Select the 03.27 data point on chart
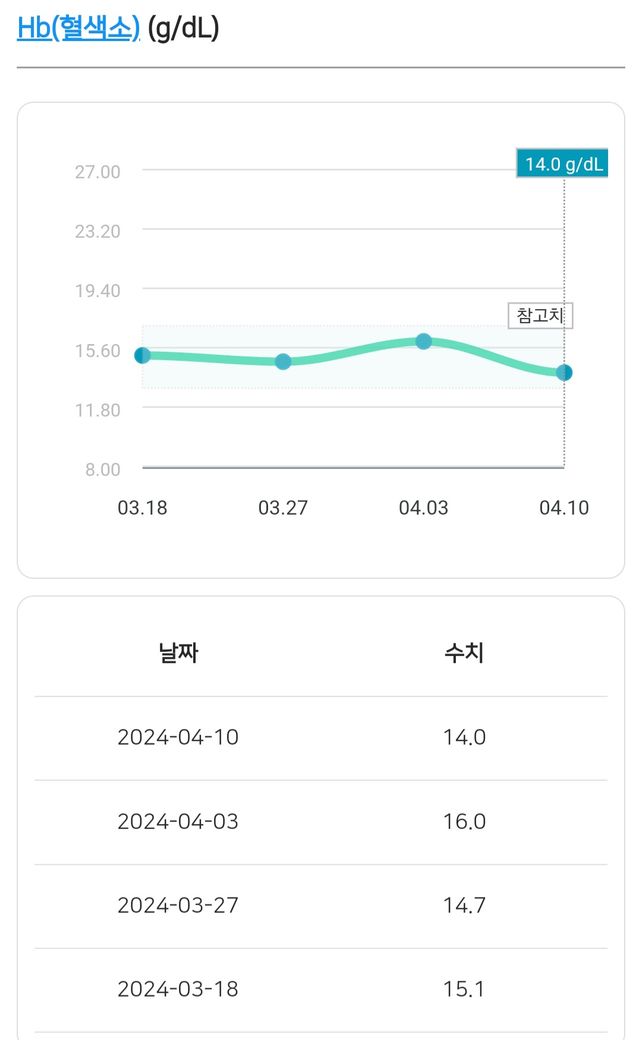Viewport: 642px width, 1040px height. [x=283, y=361]
